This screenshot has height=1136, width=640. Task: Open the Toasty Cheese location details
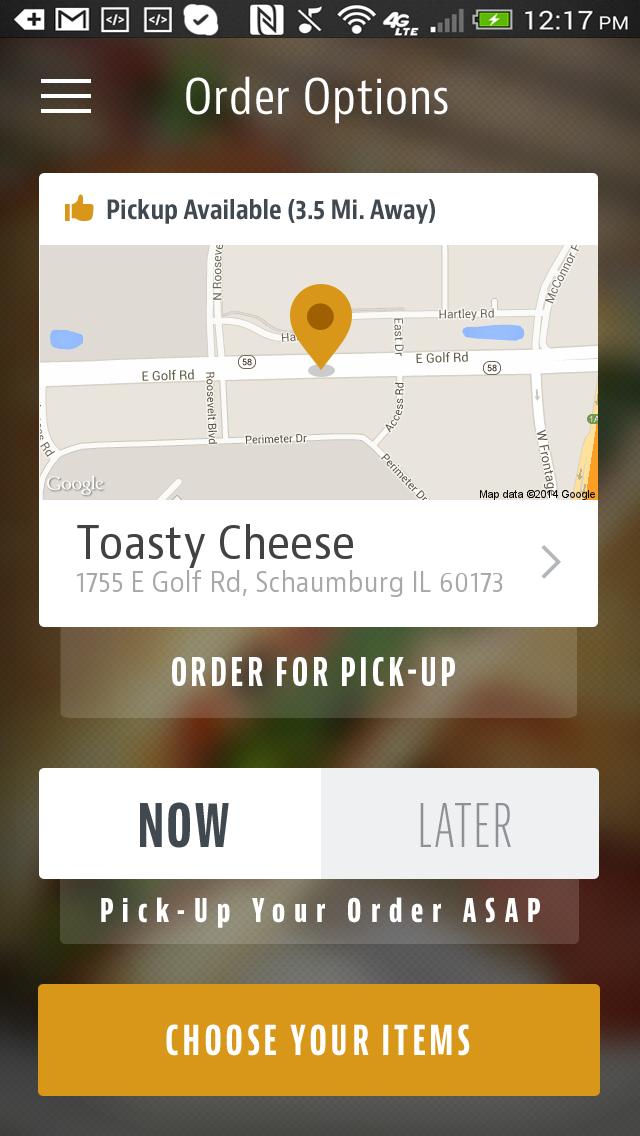318,562
